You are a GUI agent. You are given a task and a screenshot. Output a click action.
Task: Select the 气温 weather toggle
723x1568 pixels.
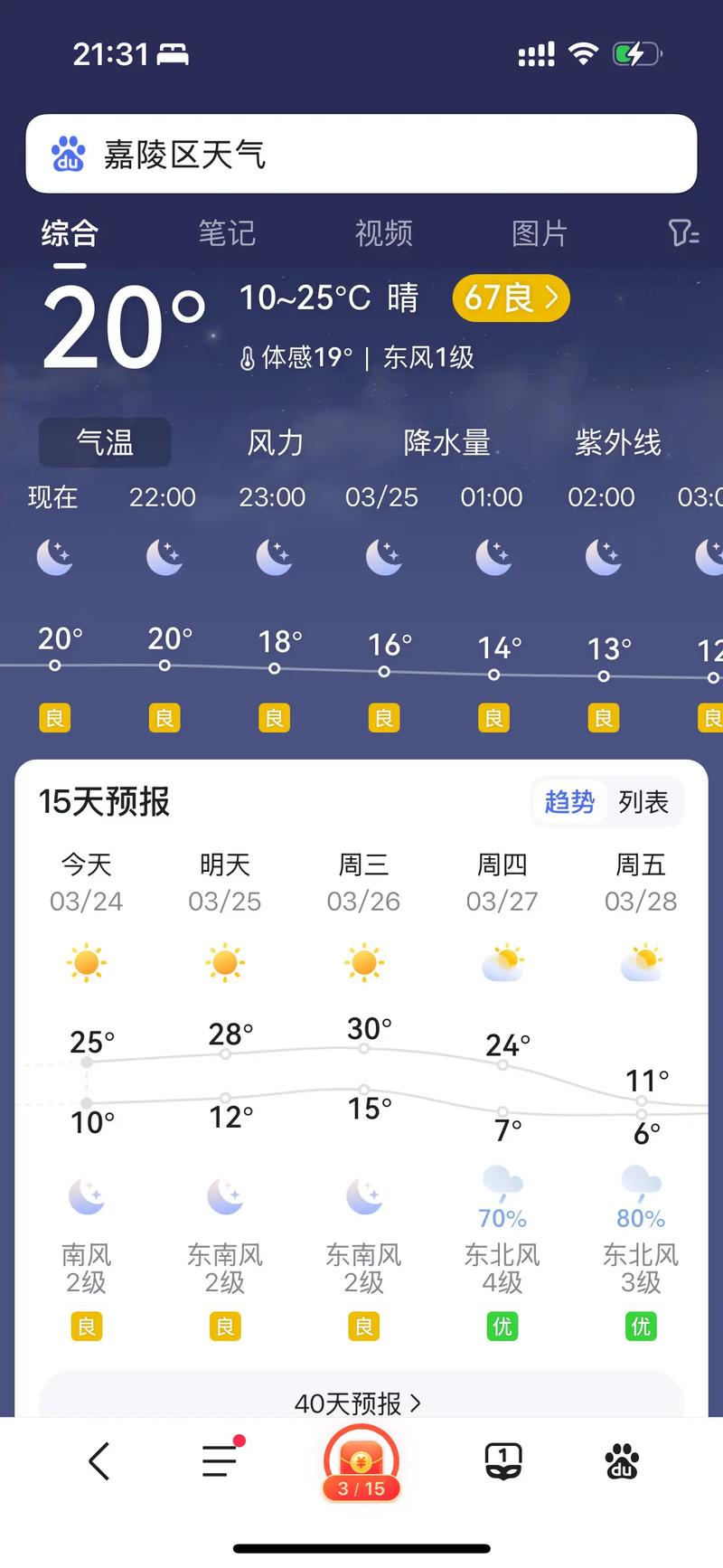104,443
